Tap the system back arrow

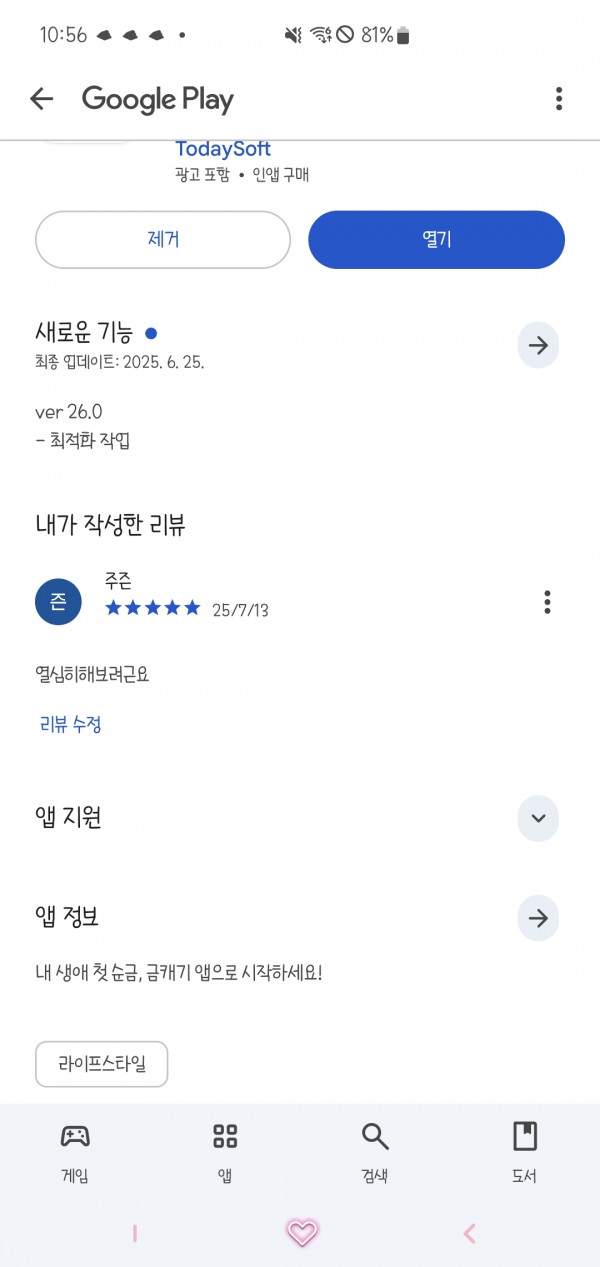pos(469,1234)
